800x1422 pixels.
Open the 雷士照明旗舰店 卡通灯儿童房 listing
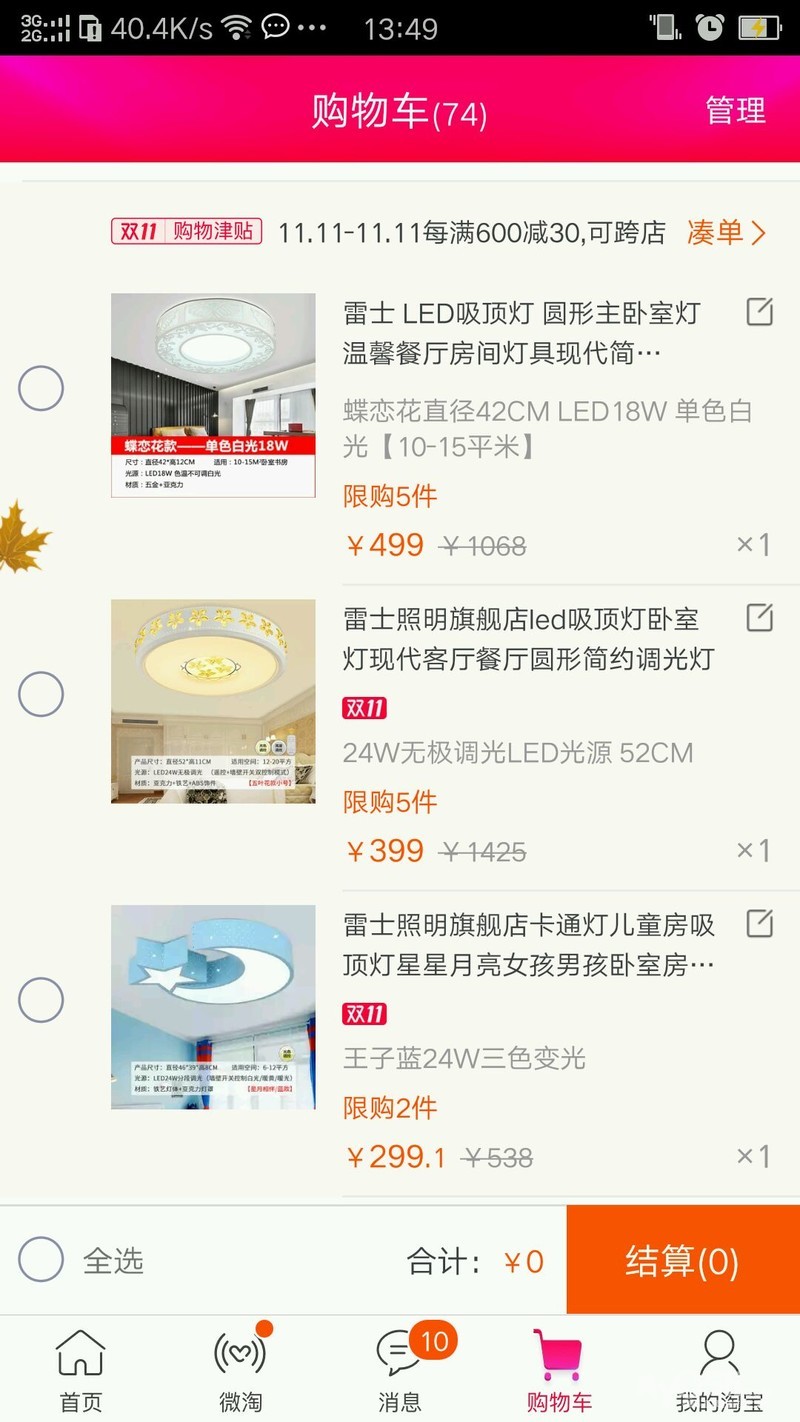pos(528,945)
